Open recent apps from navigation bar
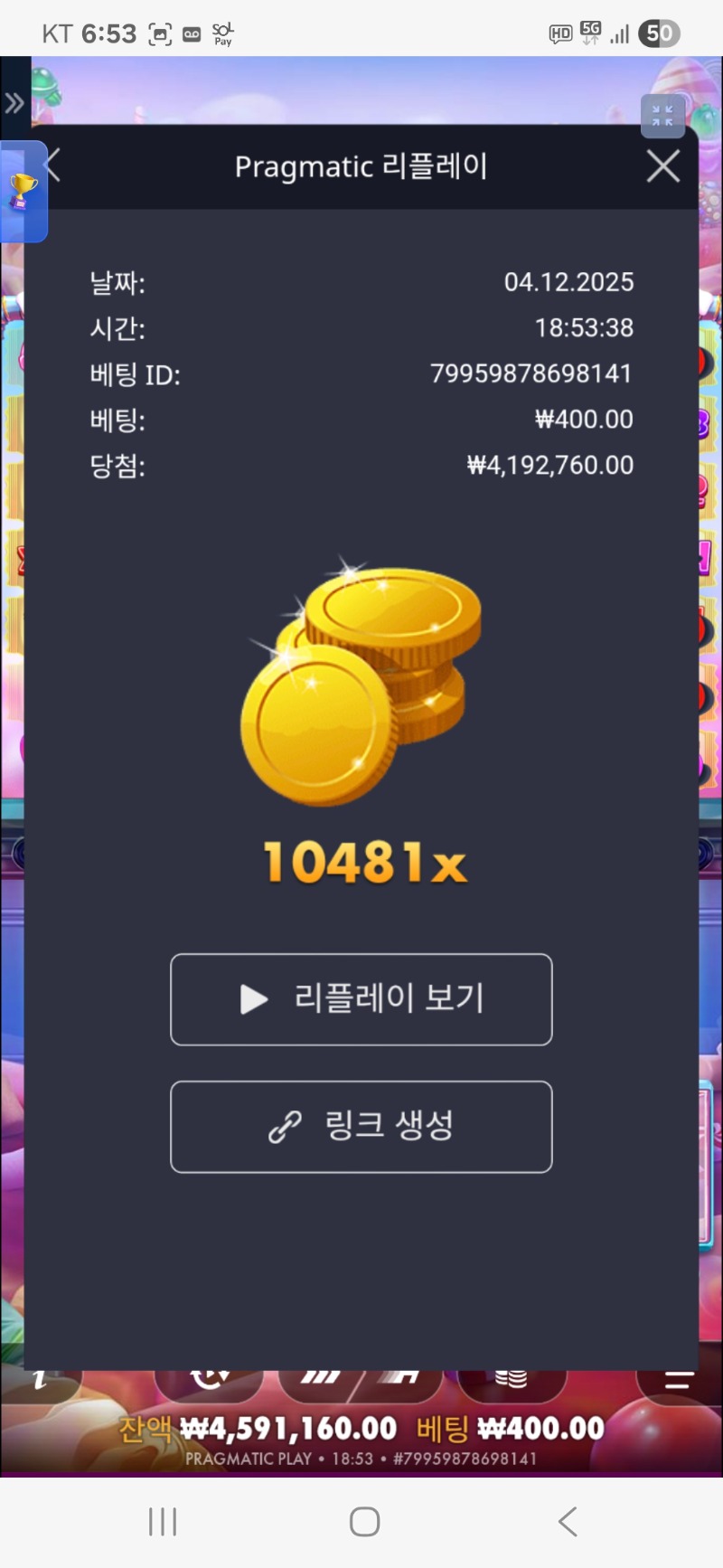Screen dimensions: 723x1568 point(163,1522)
